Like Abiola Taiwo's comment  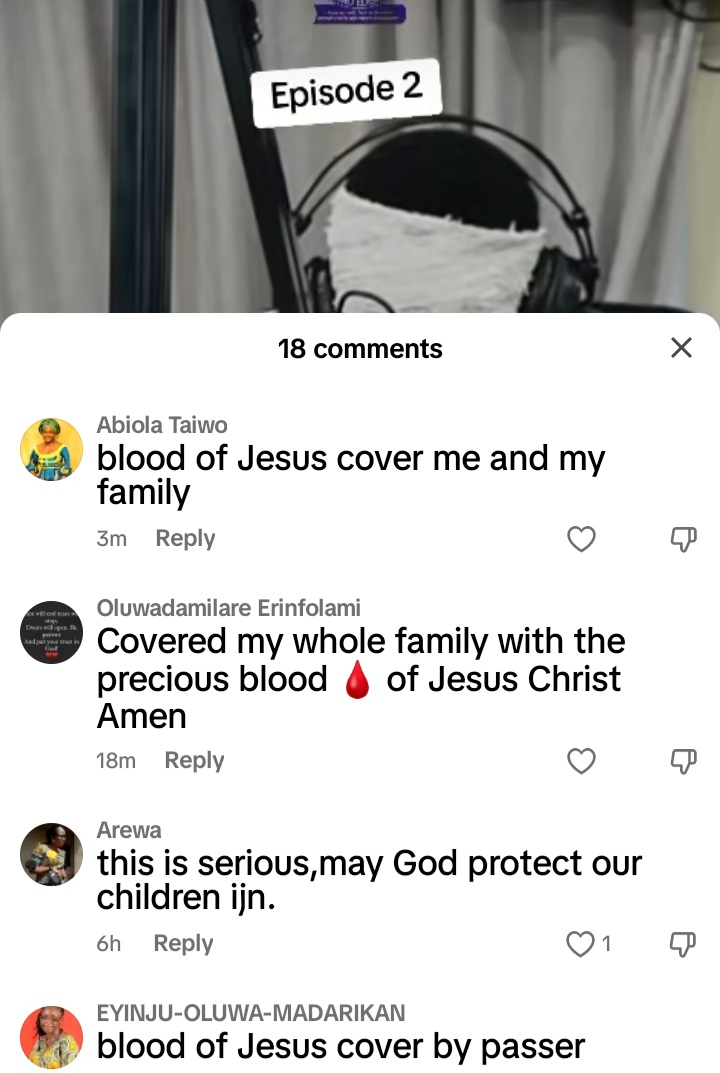click(581, 539)
